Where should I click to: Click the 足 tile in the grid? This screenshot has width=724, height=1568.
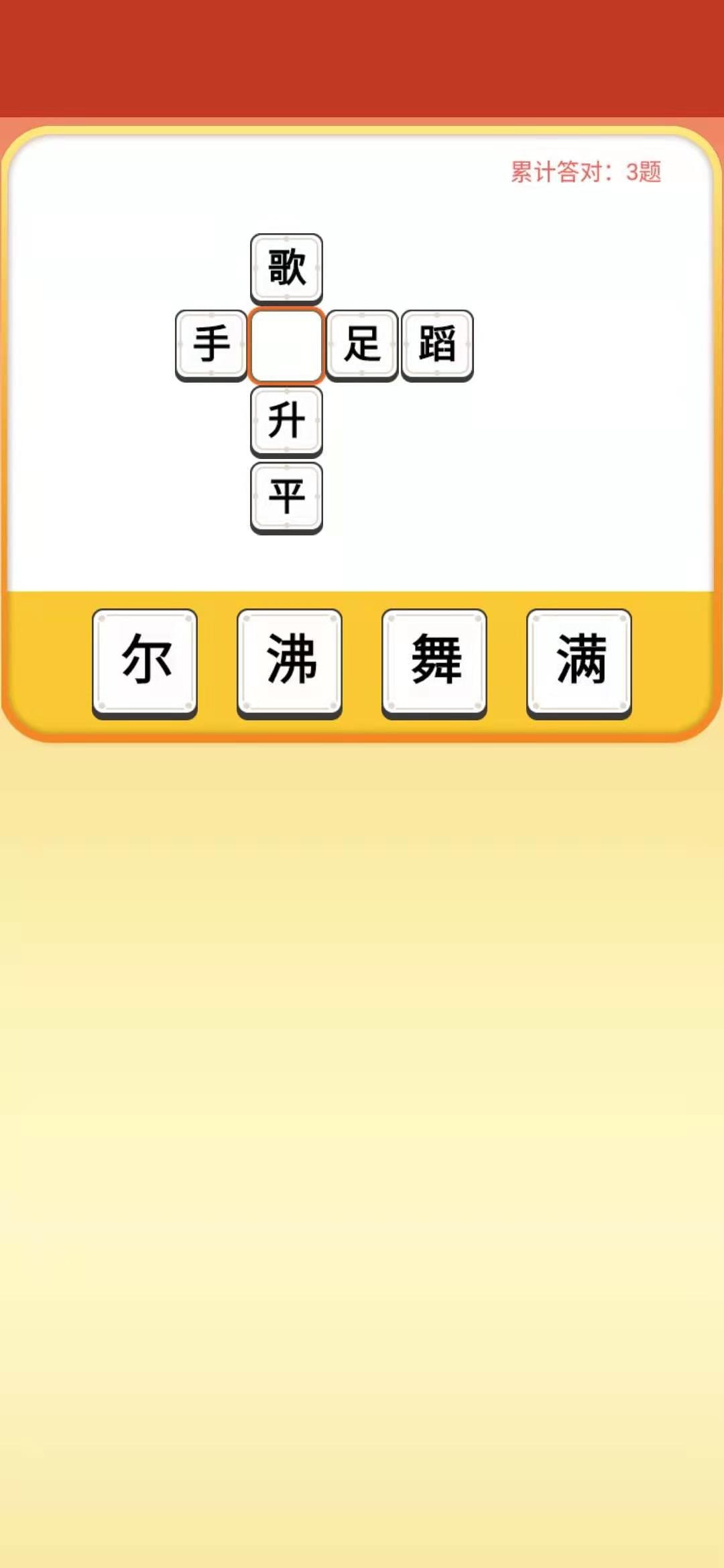(x=361, y=345)
